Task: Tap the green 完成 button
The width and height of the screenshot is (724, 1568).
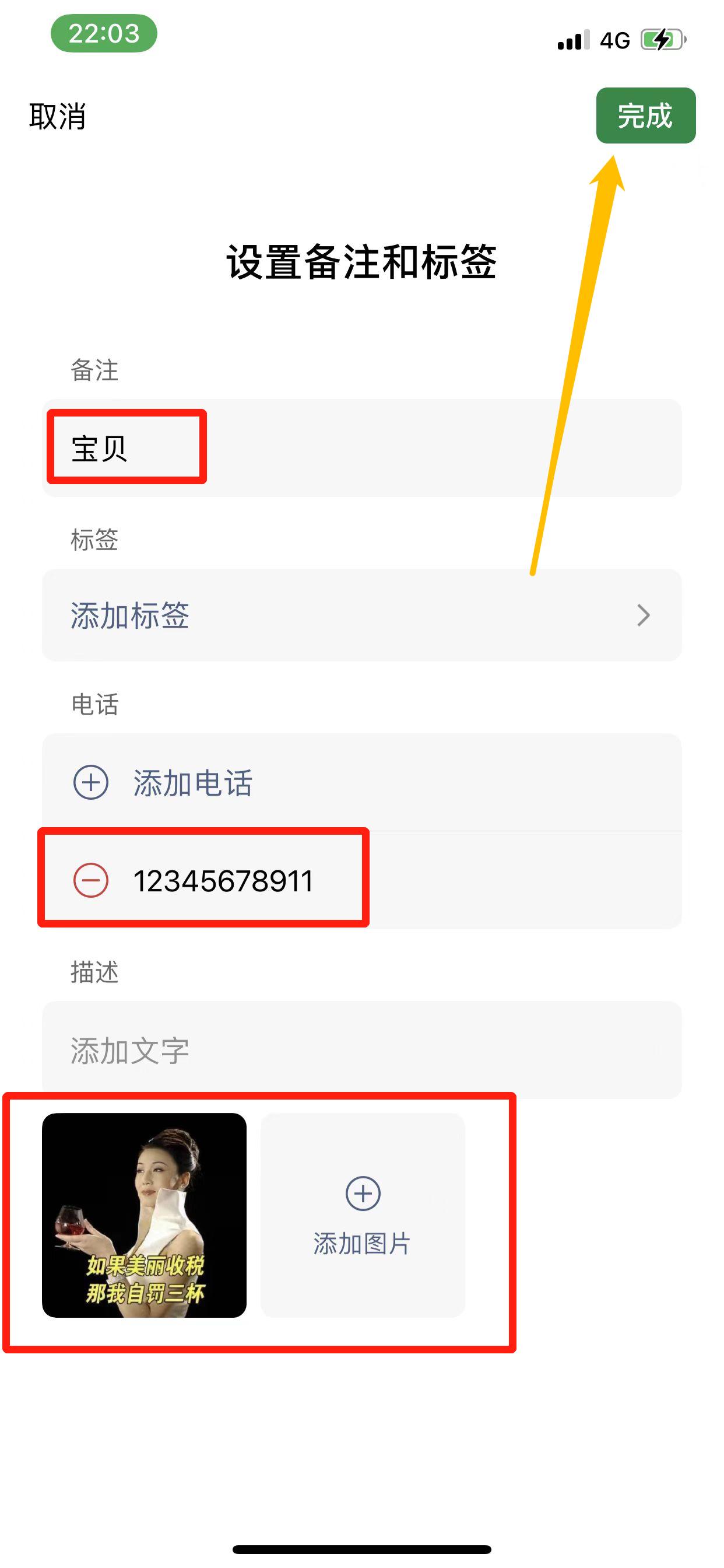Action: pyautogui.click(x=646, y=116)
